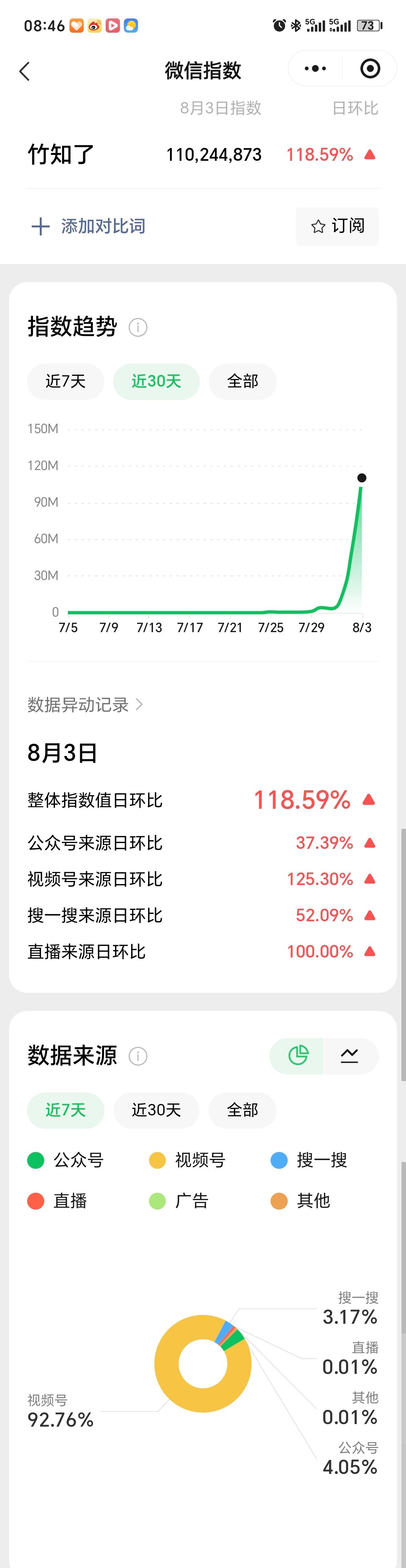Choose 全部 under data sources
The height and width of the screenshot is (1568, 406).
coord(242,1110)
